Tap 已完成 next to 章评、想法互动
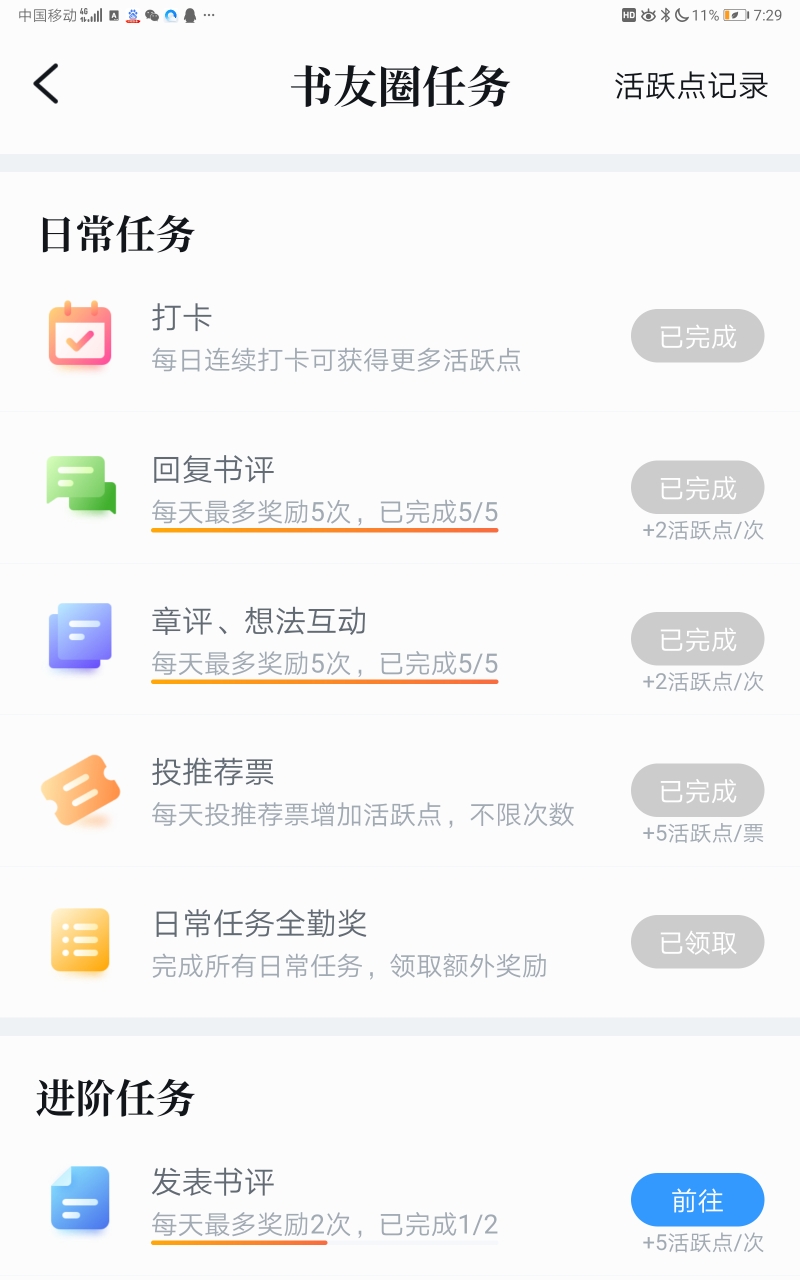The height and width of the screenshot is (1280, 800). [697, 639]
